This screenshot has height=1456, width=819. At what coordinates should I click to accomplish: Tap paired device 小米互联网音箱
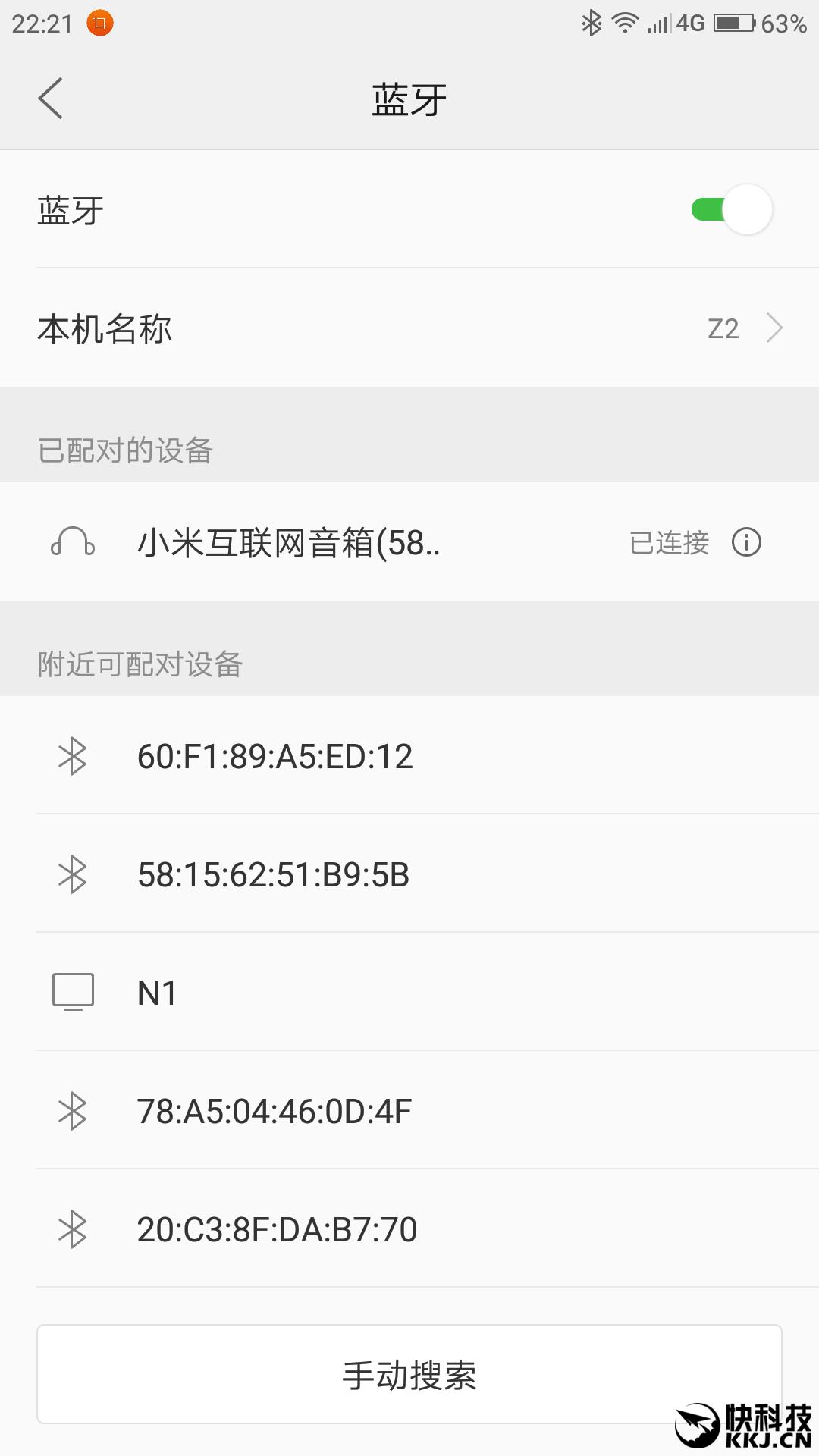click(409, 542)
